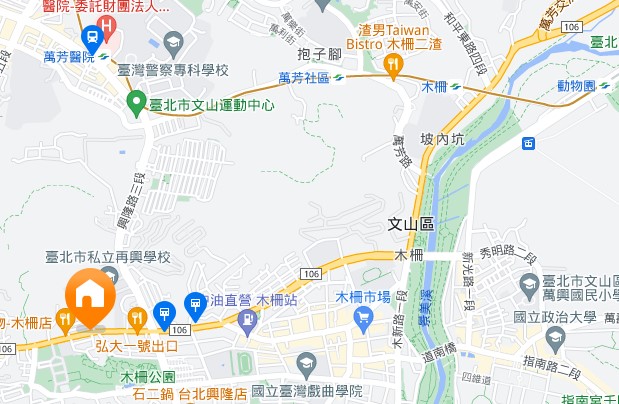Select the 木柵市場 shopping marker

point(364,318)
